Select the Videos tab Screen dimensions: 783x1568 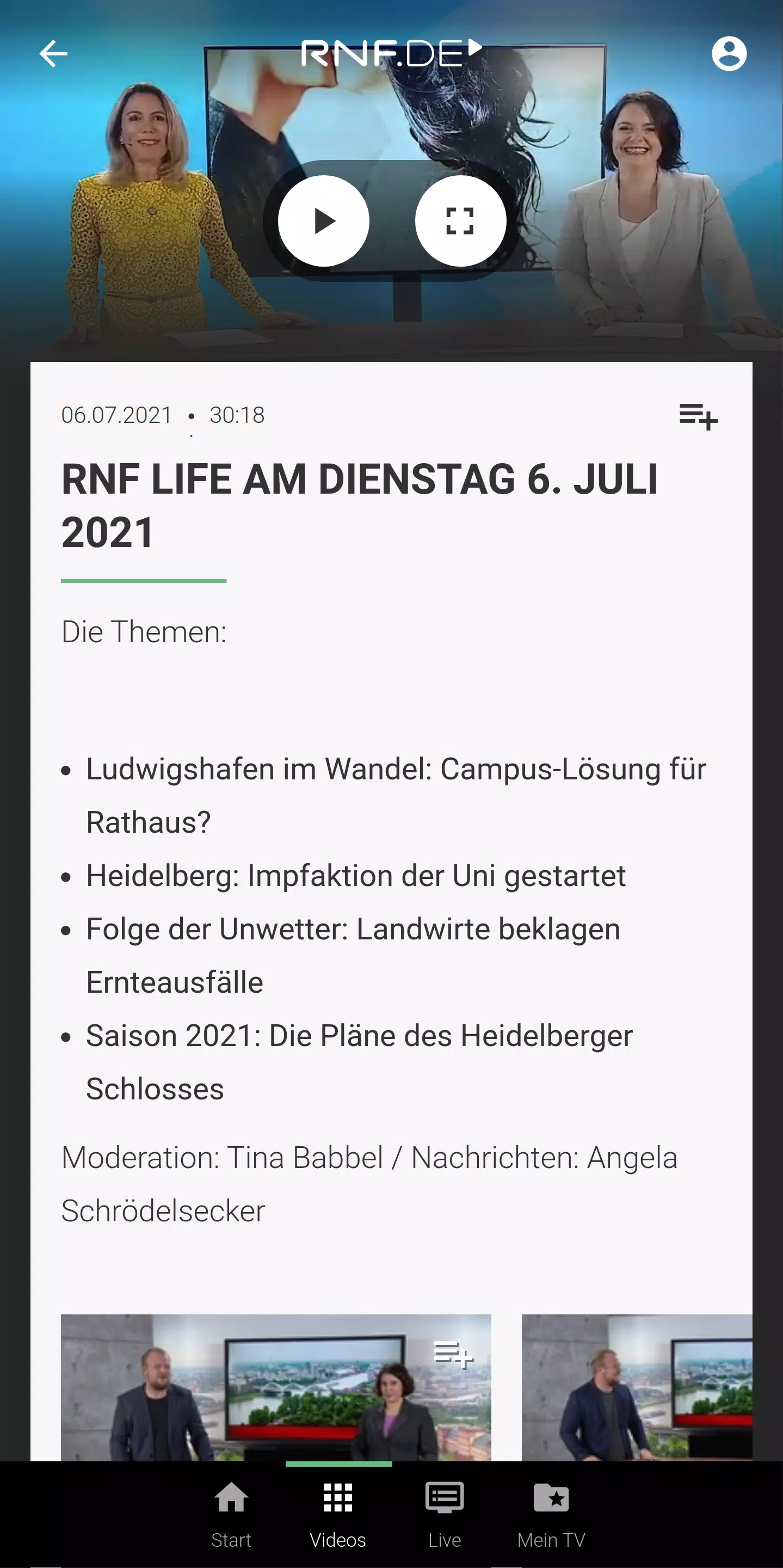338,1515
